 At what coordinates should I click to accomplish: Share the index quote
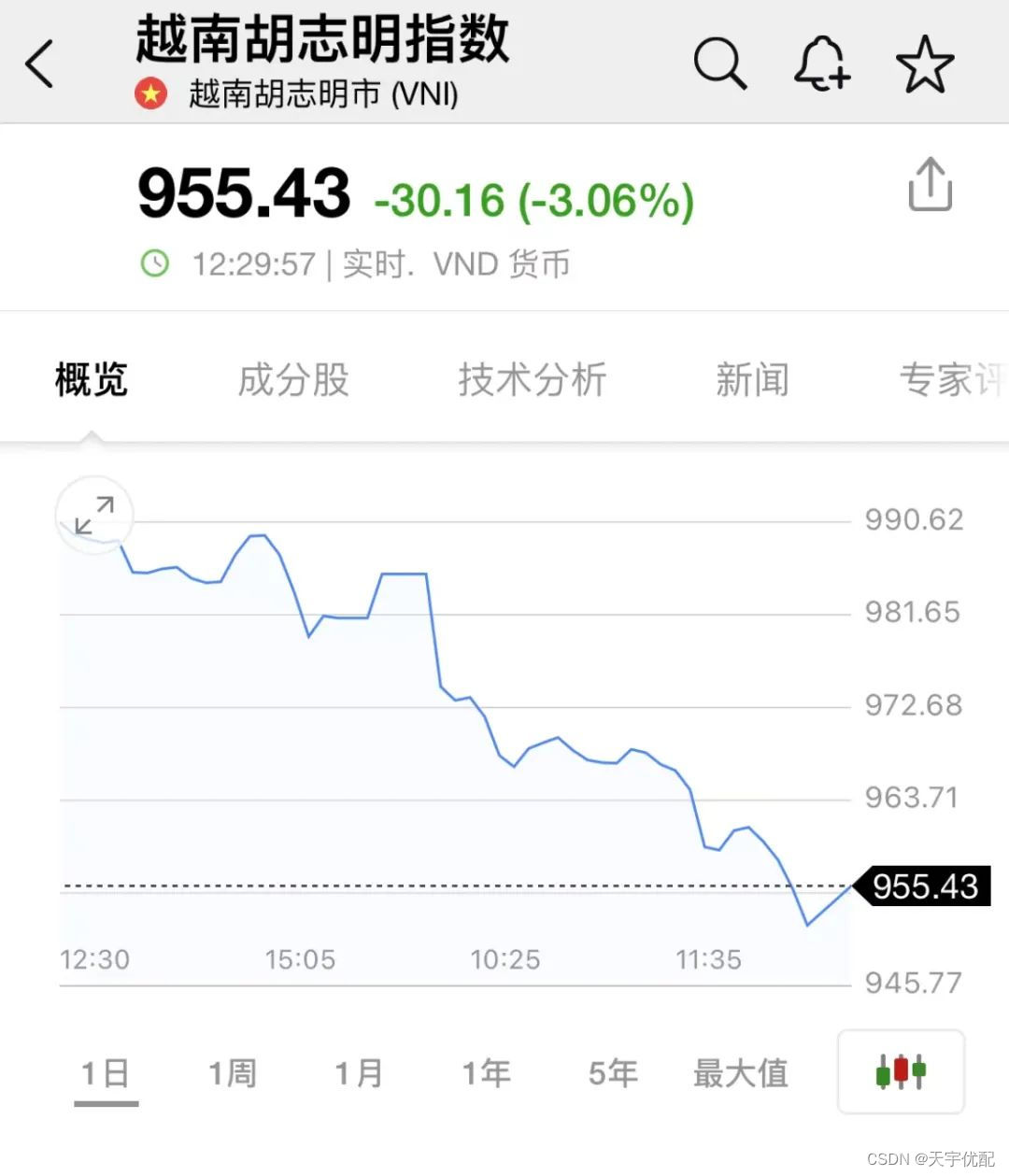(930, 184)
